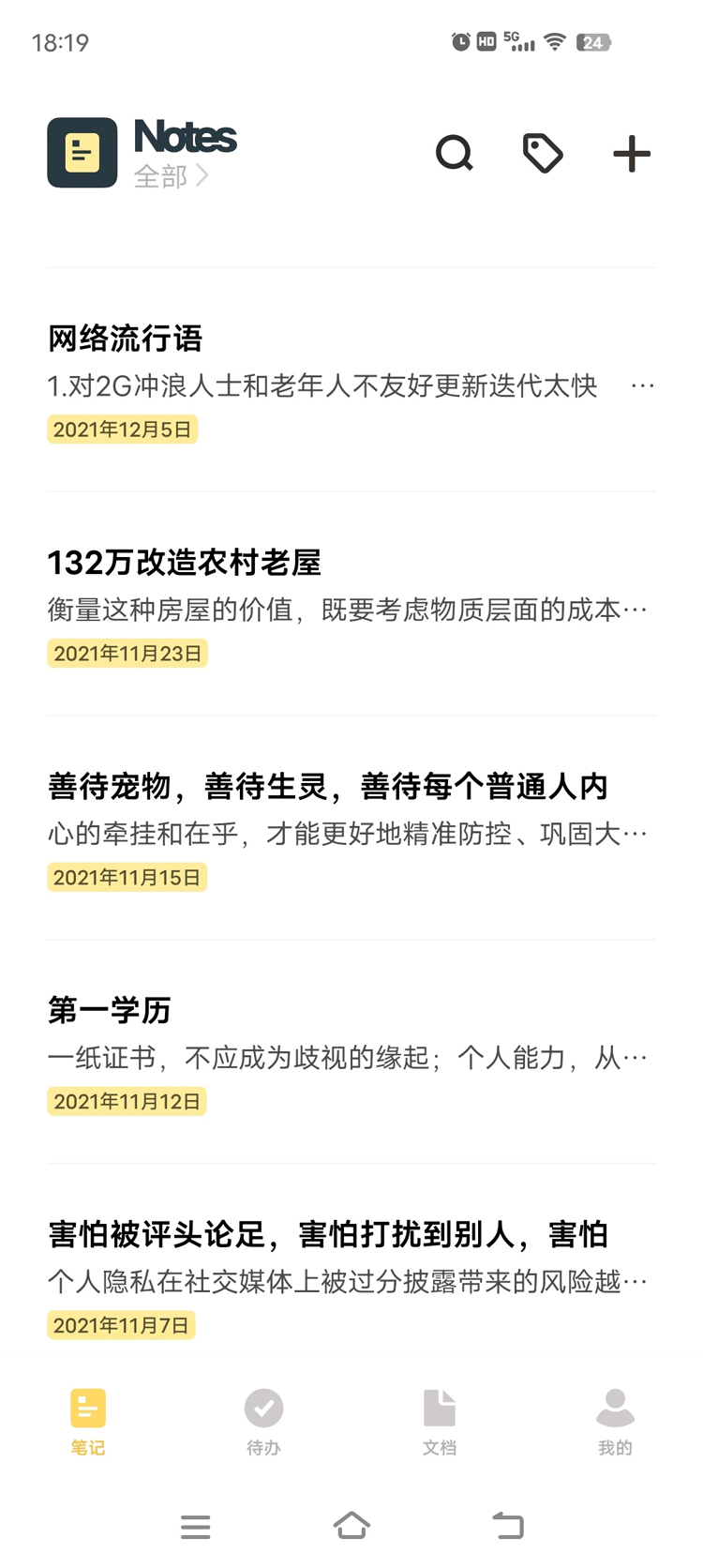Open the ellipsis menu on 网络流行语 note
Screen dimensions: 703x1568
(x=643, y=384)
